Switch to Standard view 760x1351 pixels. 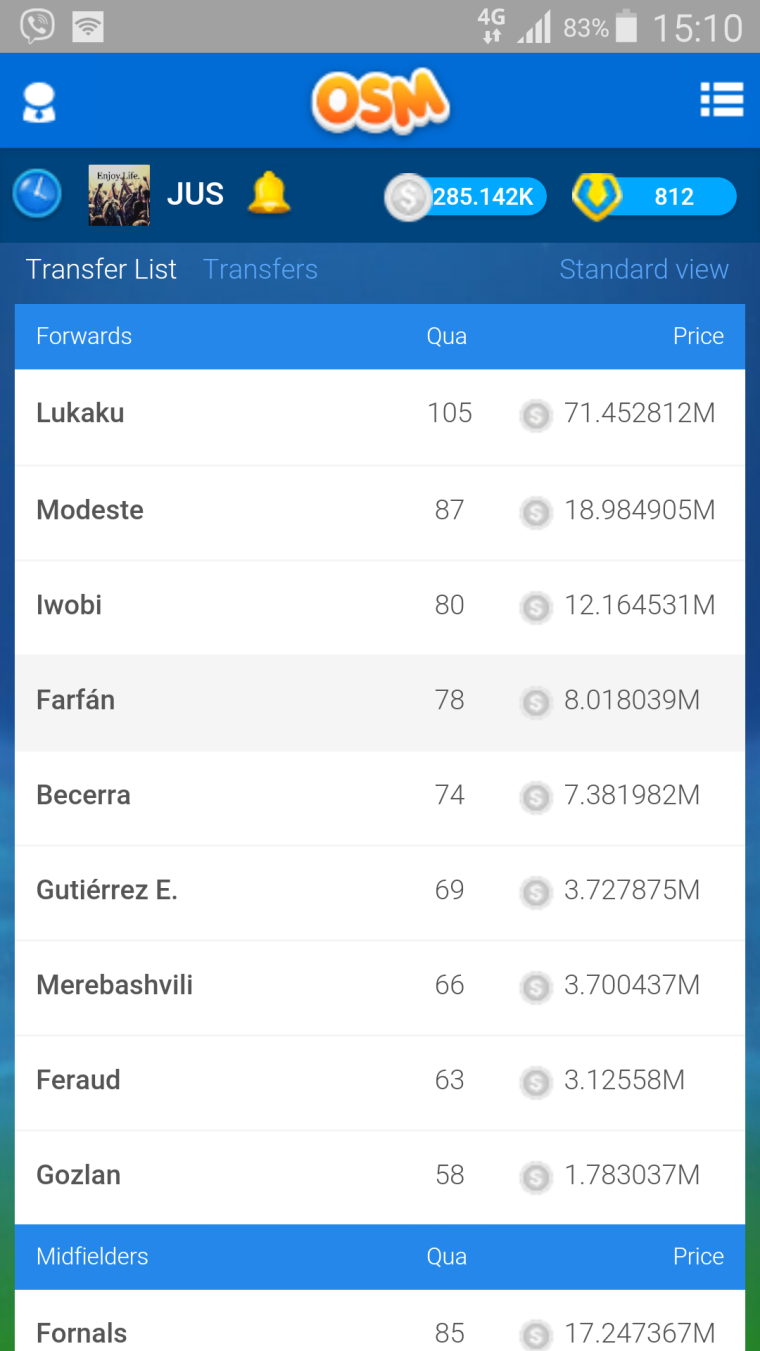[644, 269]
